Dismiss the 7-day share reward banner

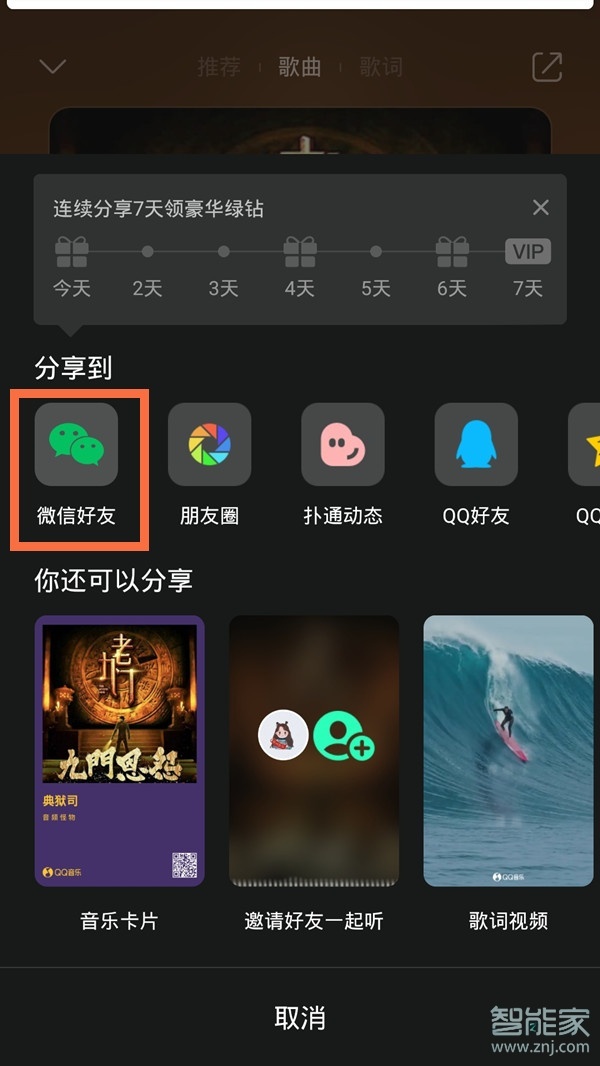click(x=541, y=208)
